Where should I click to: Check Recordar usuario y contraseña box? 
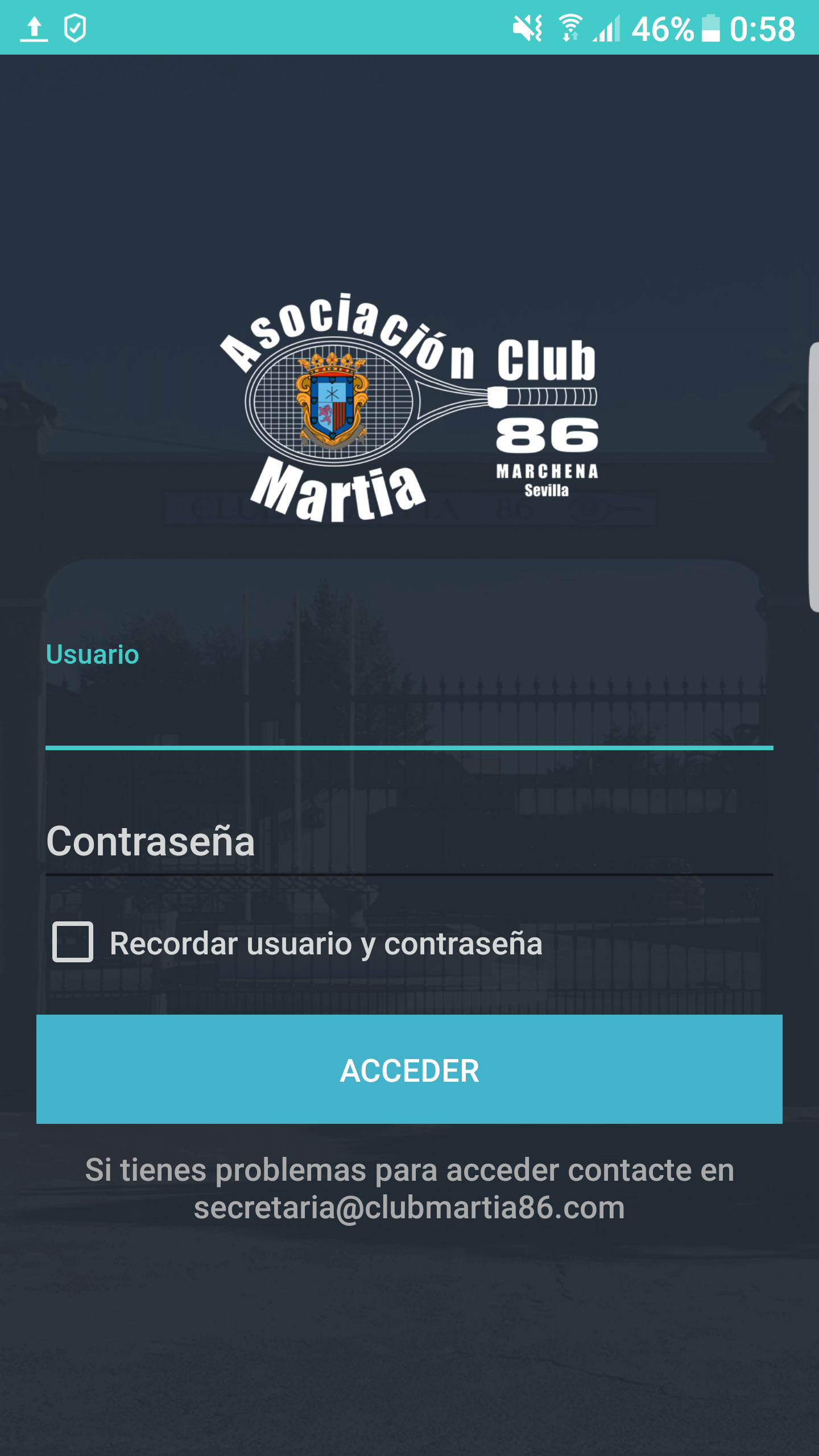[x=73, y=942]
